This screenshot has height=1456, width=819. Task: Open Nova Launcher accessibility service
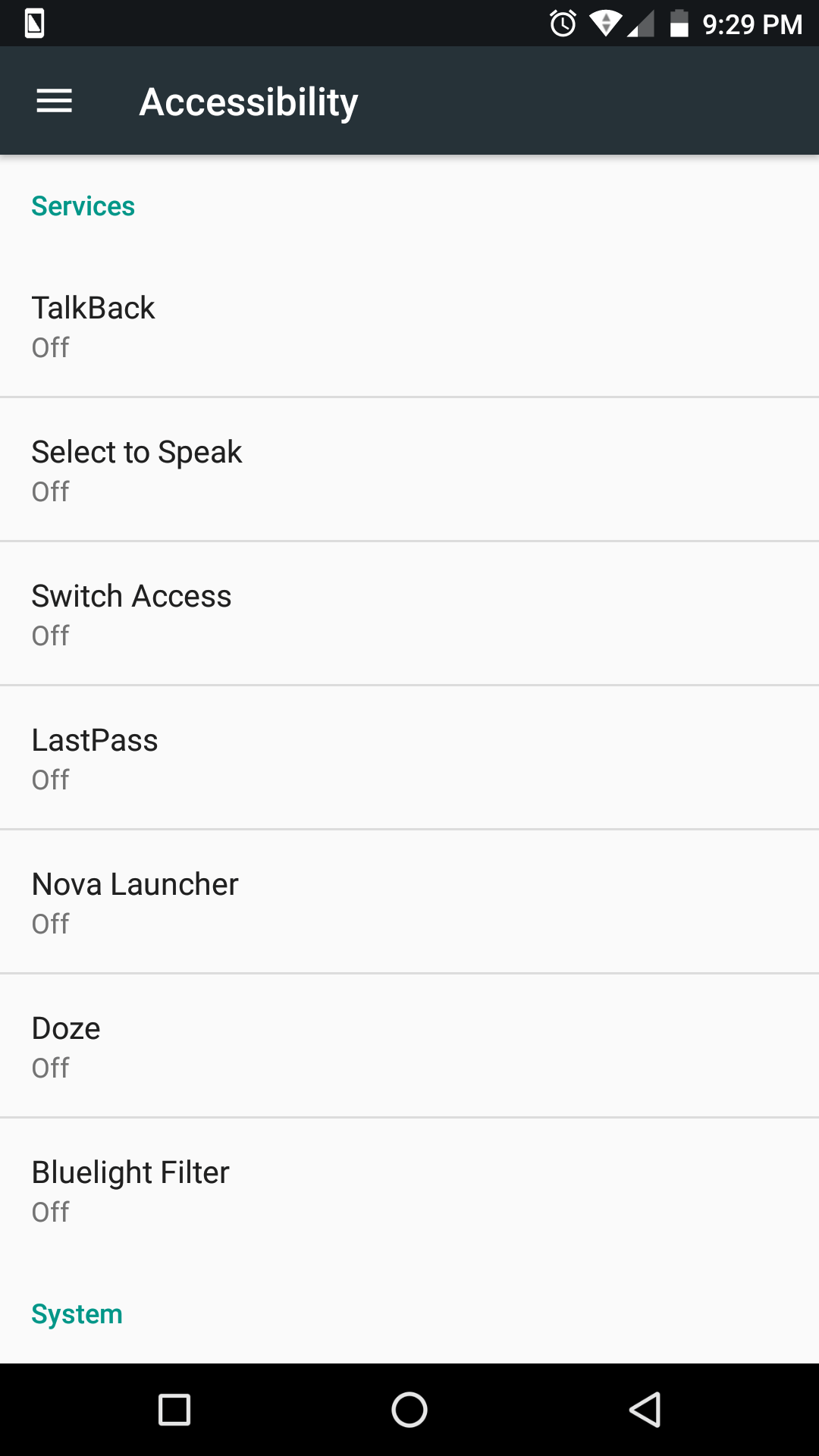[409, 902]
